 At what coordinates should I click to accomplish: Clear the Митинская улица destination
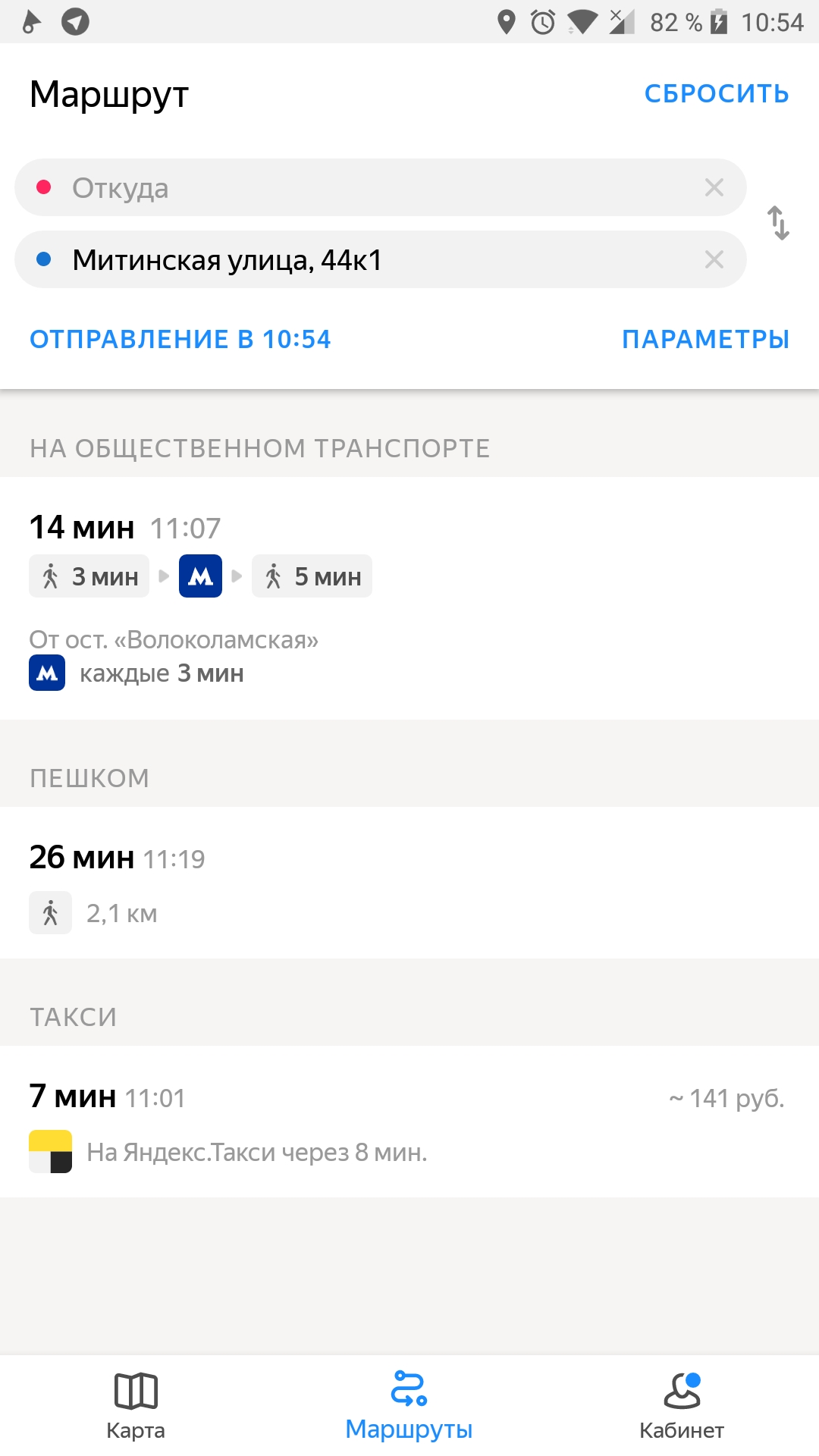click(x=714, y=259)
